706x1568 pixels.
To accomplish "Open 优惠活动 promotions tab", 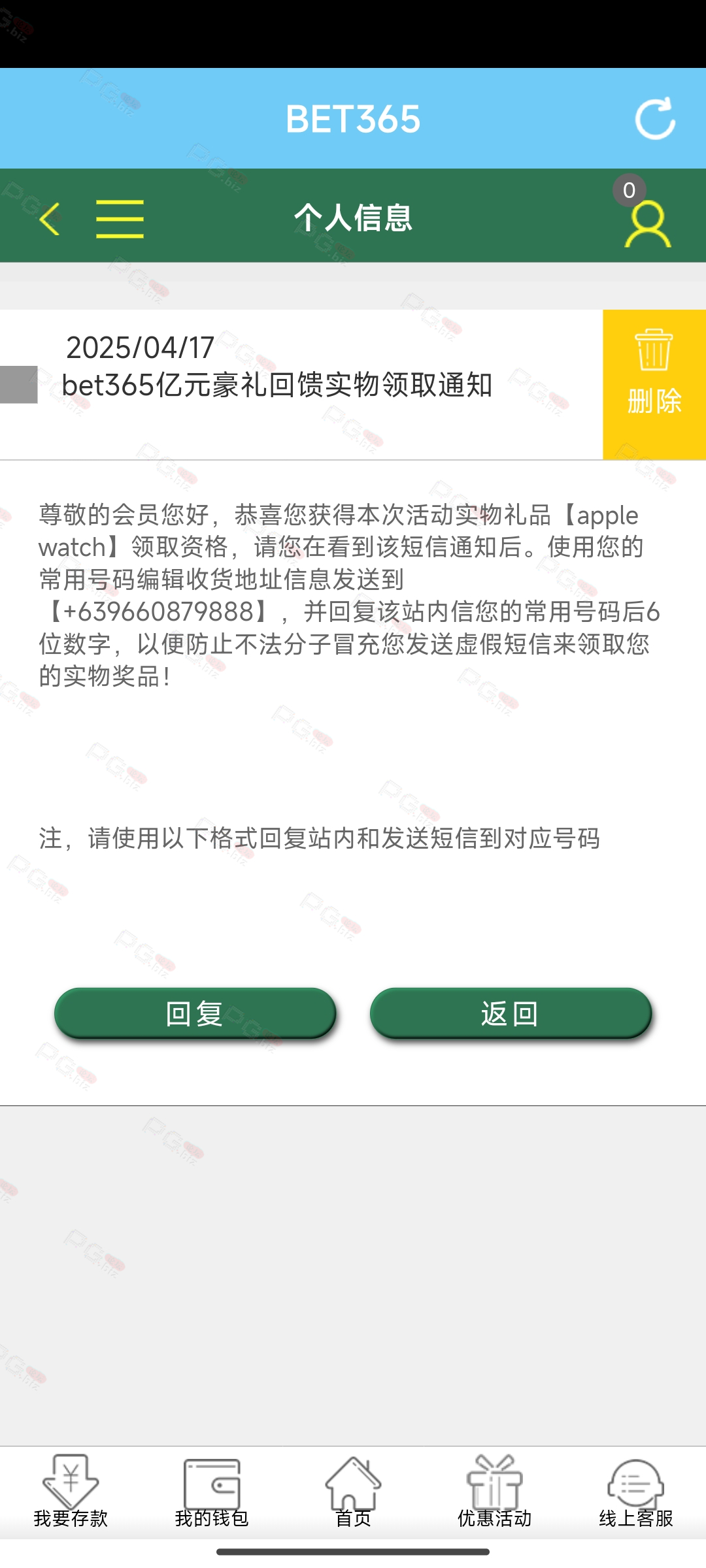I will pyautogui.click(x=494, y=1492).
